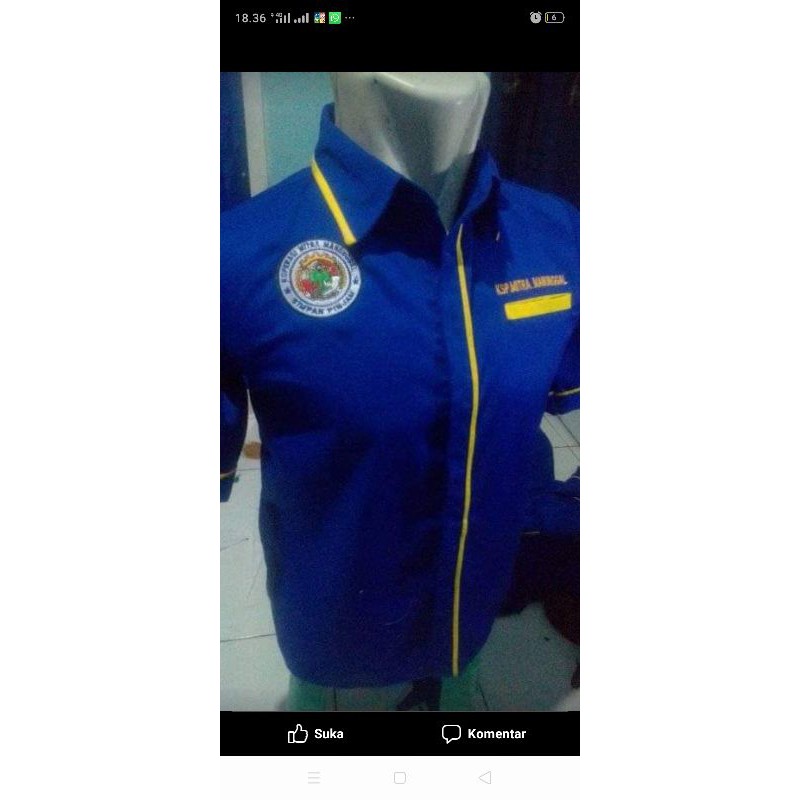Screen dimensions: 800x800
Task: Open comments via Komentar
Action: pos(484,734)
